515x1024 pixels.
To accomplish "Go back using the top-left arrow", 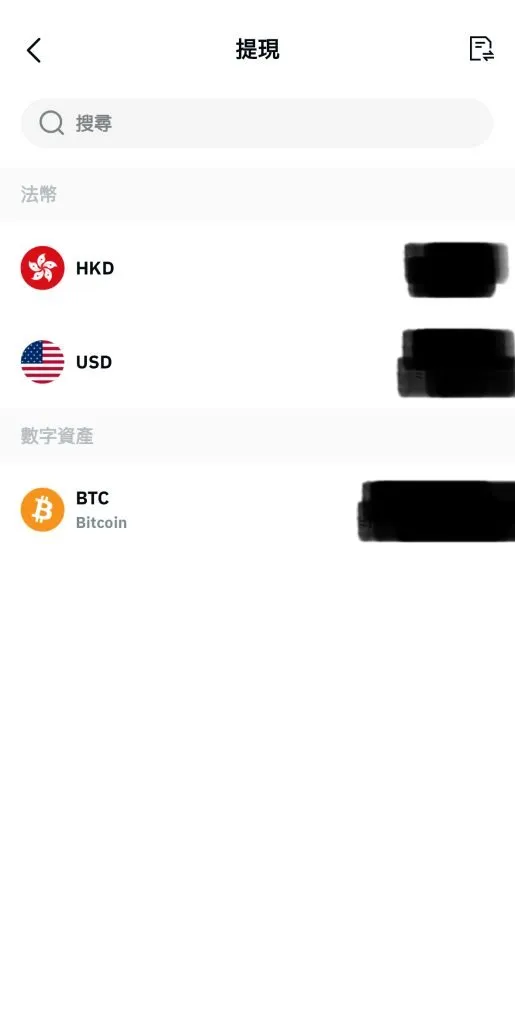I will coord(34,50).
